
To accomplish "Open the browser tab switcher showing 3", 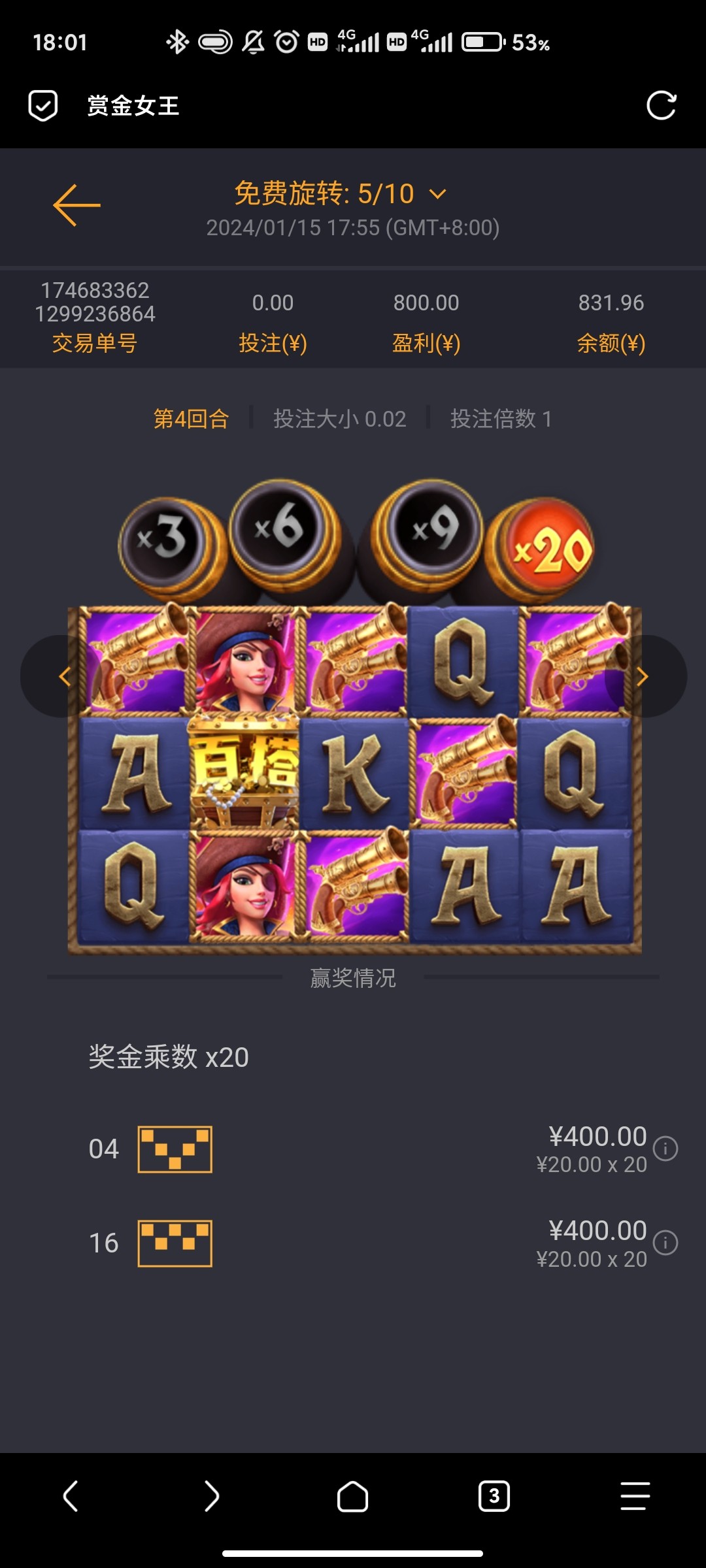I will [x=494, y=1496].
